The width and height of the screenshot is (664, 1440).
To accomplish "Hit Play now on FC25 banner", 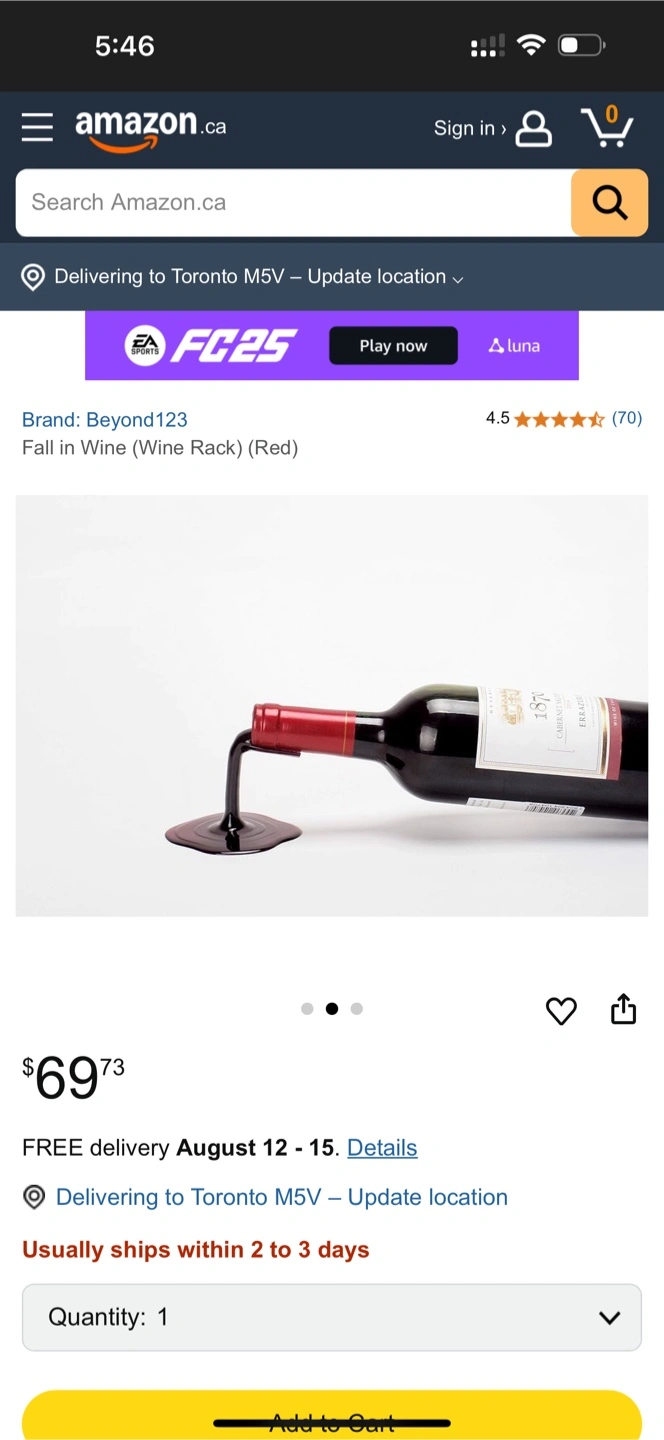I will point(393,346).
